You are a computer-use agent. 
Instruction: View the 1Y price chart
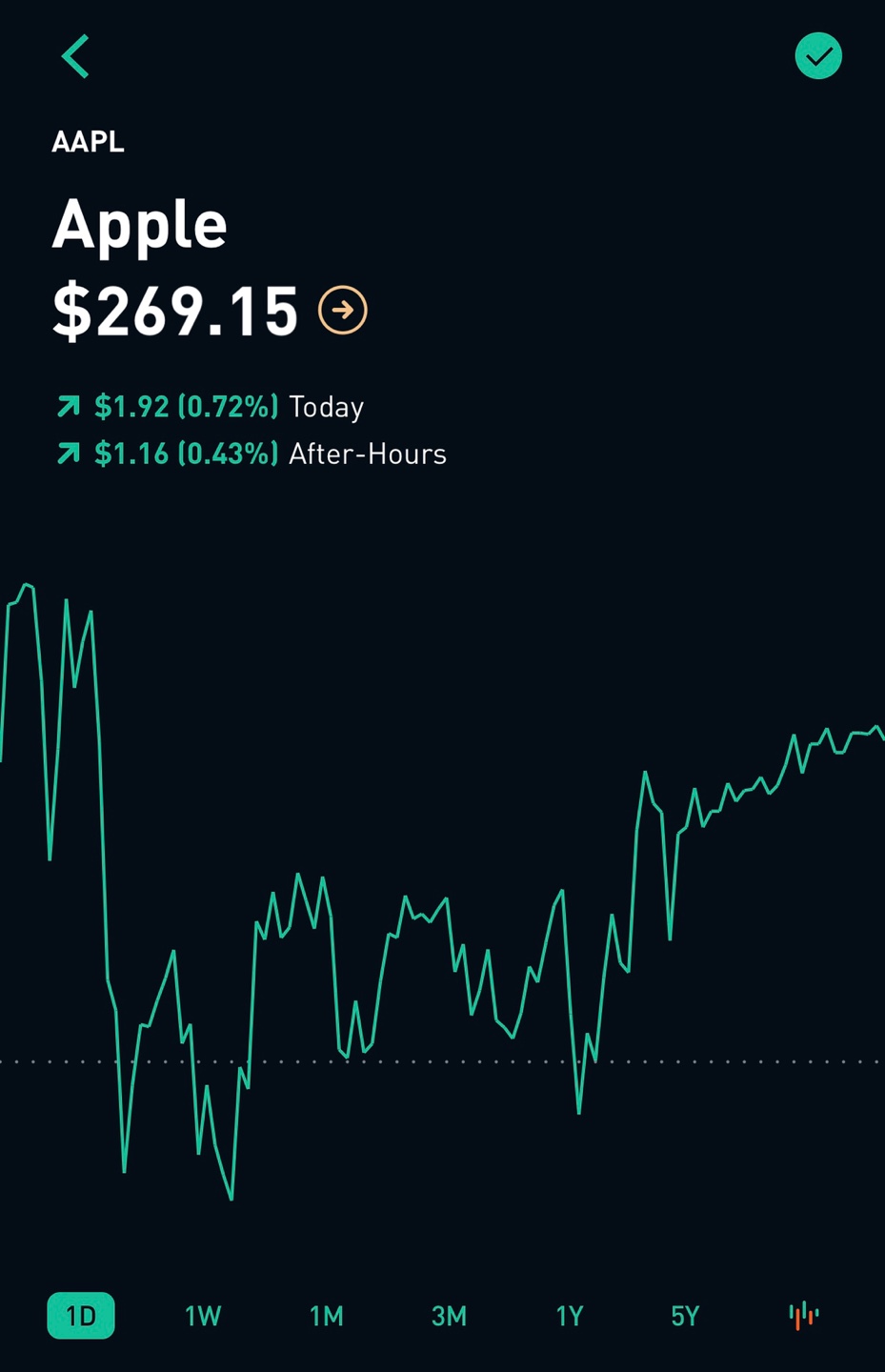[570, 1316]
